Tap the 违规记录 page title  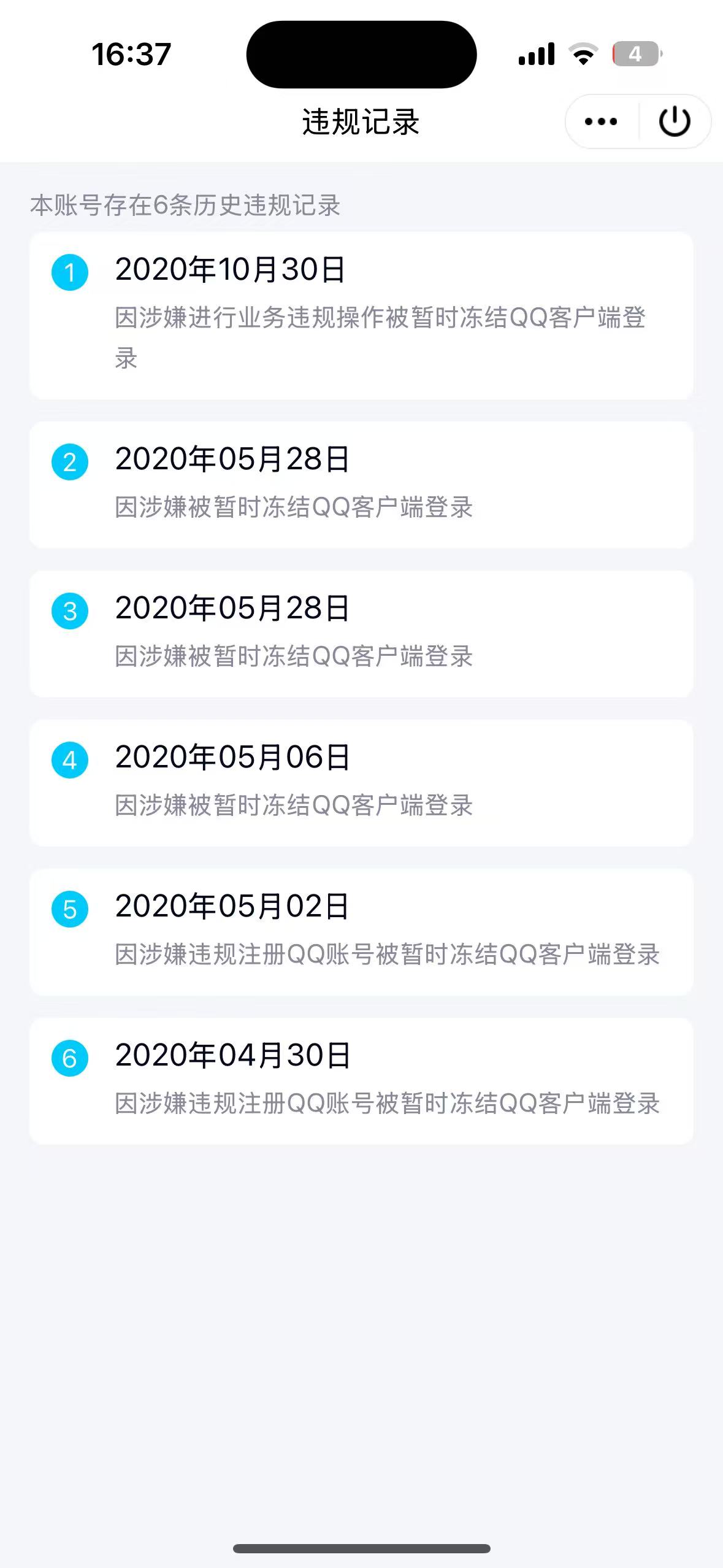click(x=362, y=121)
